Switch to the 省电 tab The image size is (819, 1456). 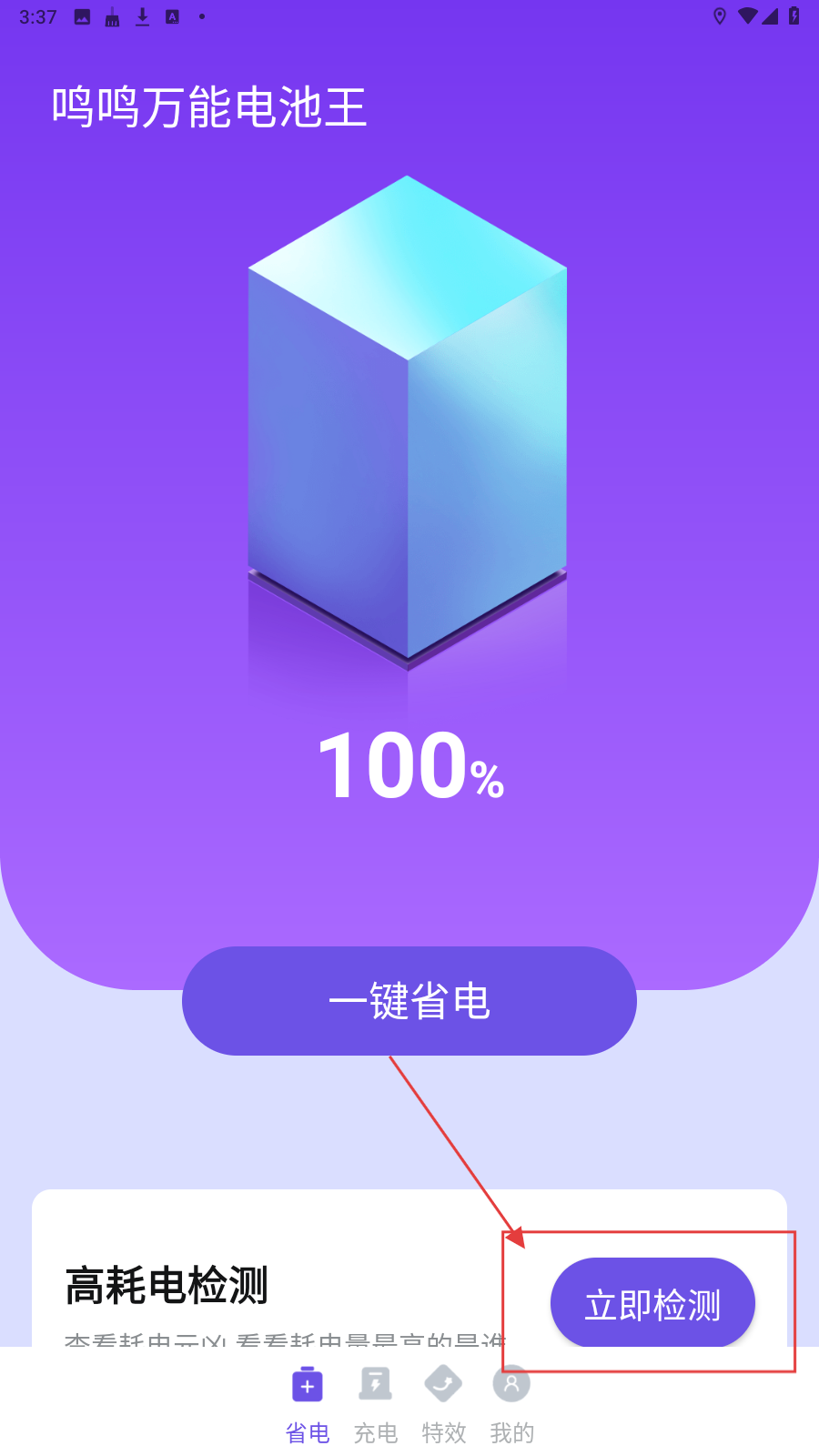pos(308,1406)
